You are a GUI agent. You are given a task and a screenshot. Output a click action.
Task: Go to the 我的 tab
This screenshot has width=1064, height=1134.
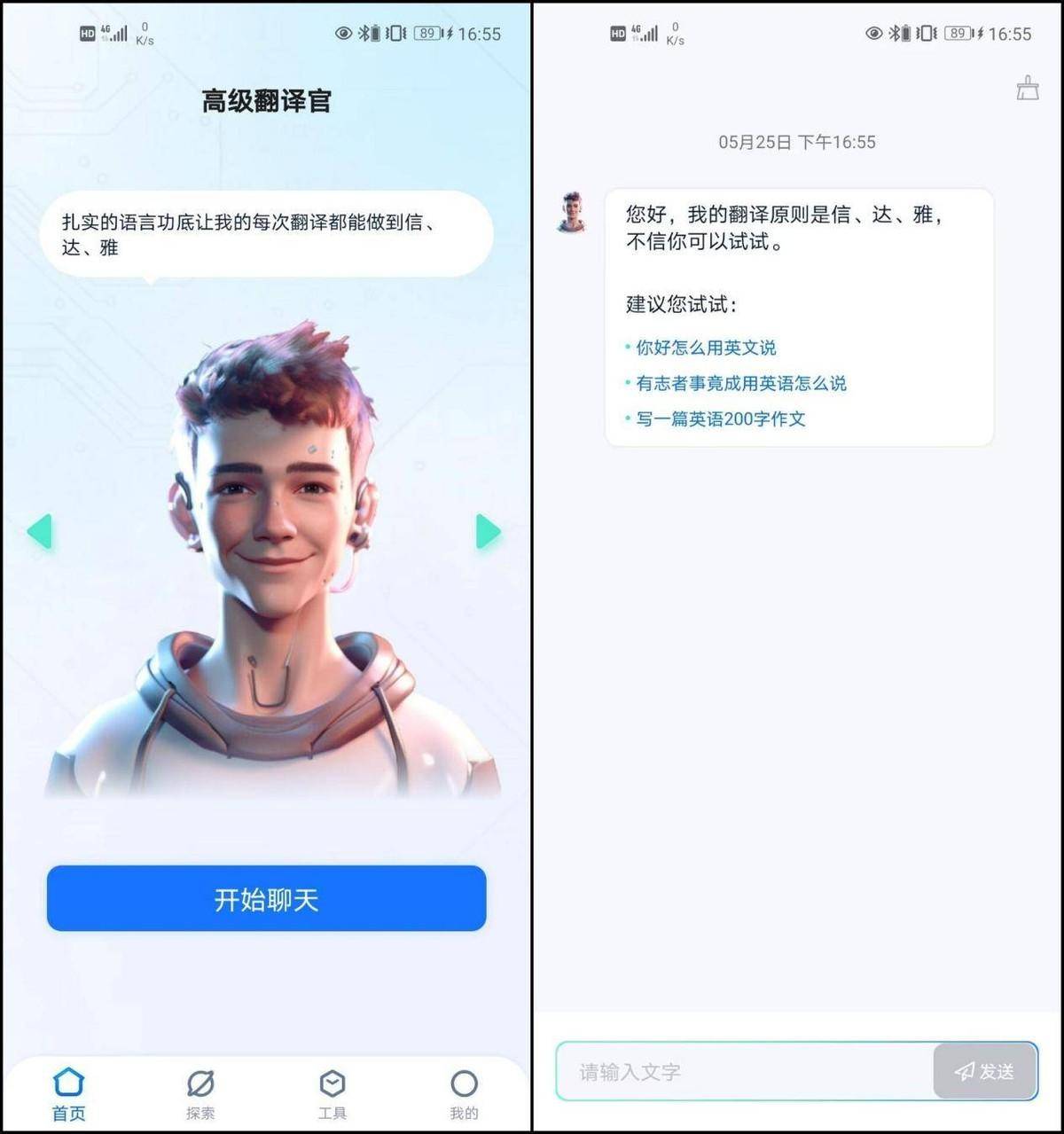(464, 1094)
